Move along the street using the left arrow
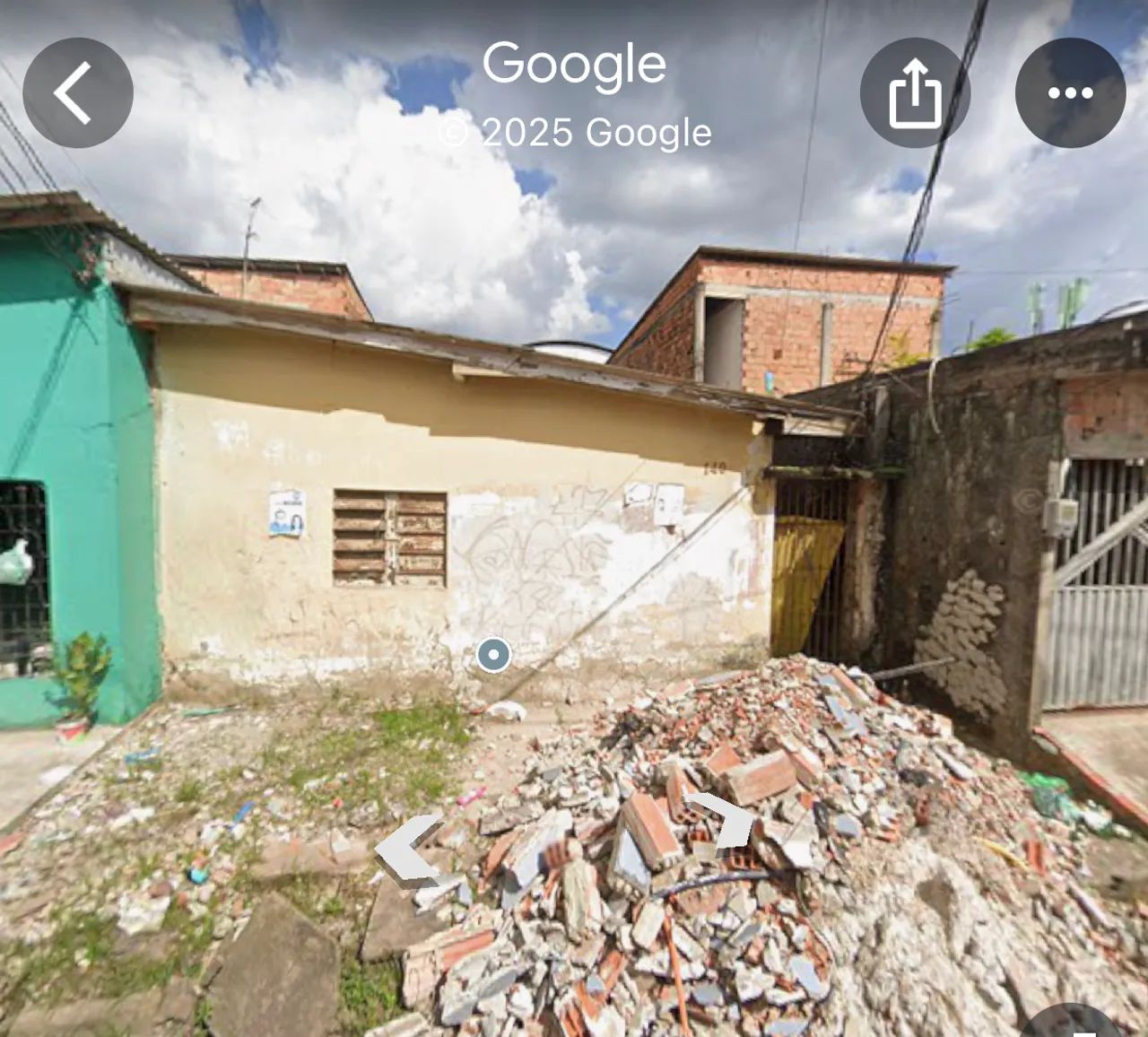This screenshot has width=1148, height=1037. pyautogui.click(x=408, y=849)
